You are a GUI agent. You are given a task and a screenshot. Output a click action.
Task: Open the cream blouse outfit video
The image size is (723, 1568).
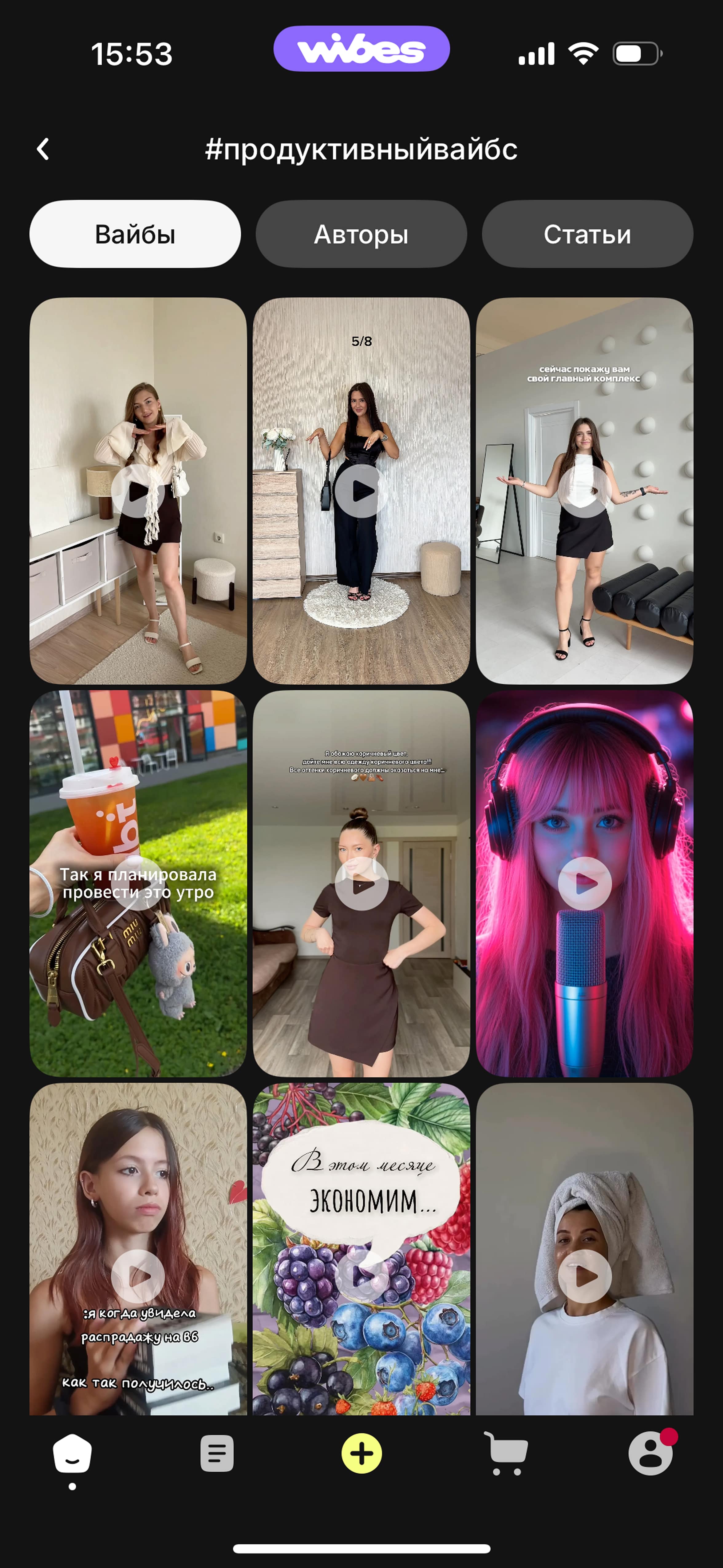click(138, 491)
